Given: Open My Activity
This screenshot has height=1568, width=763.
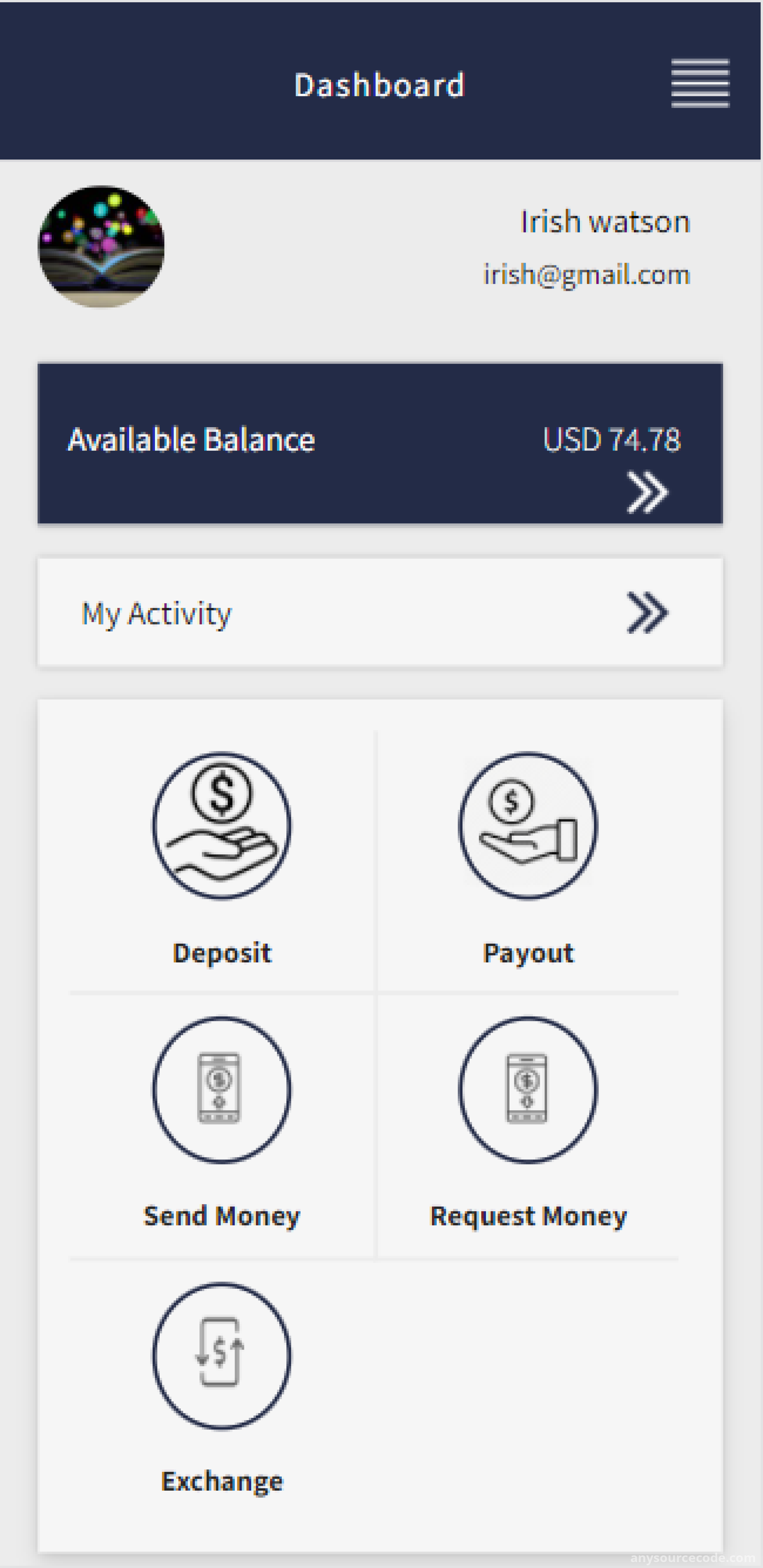Looking at the screenshot, I should (380, 612).
